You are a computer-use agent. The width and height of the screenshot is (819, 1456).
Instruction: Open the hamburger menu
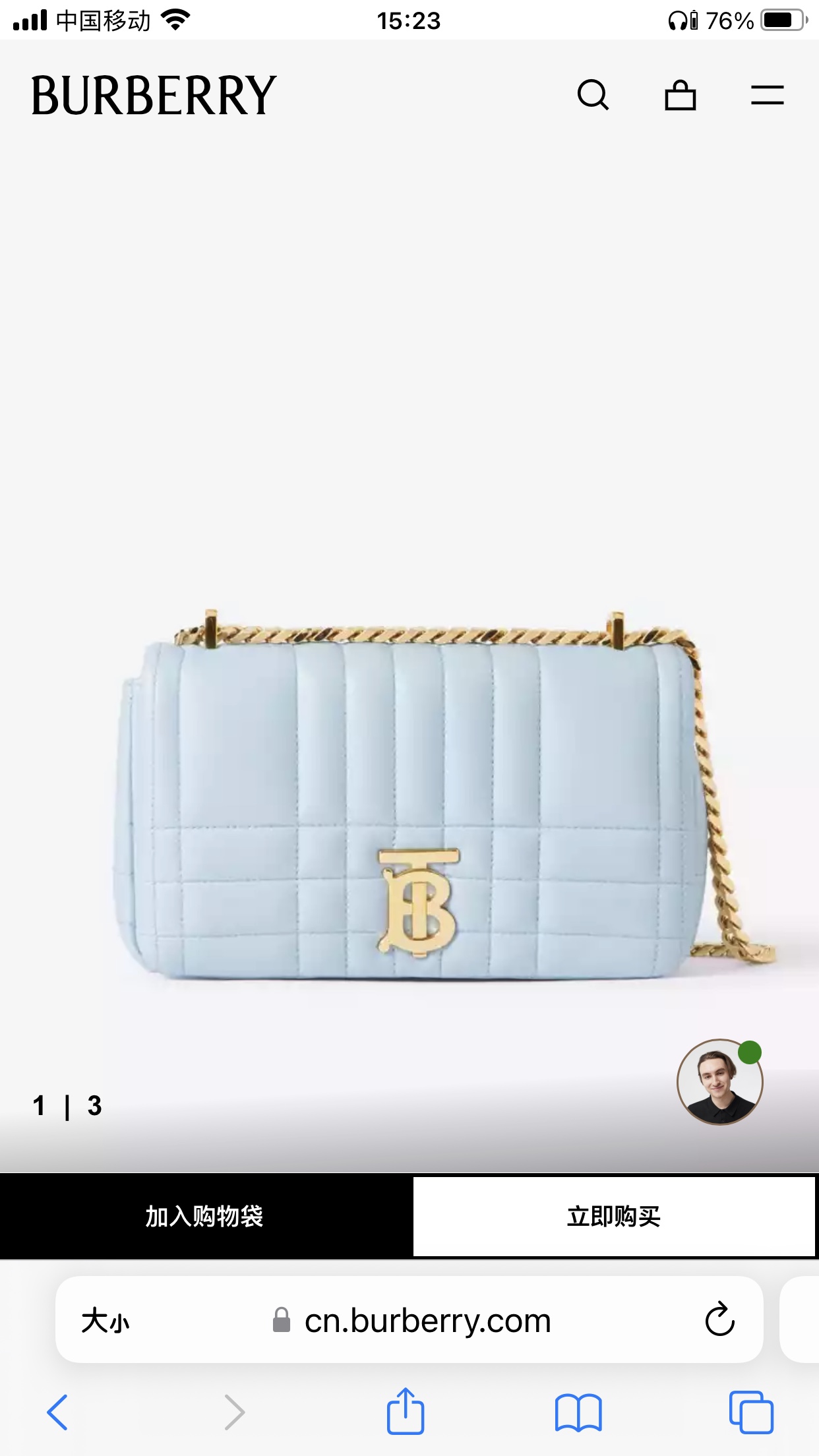coord(767,95)
